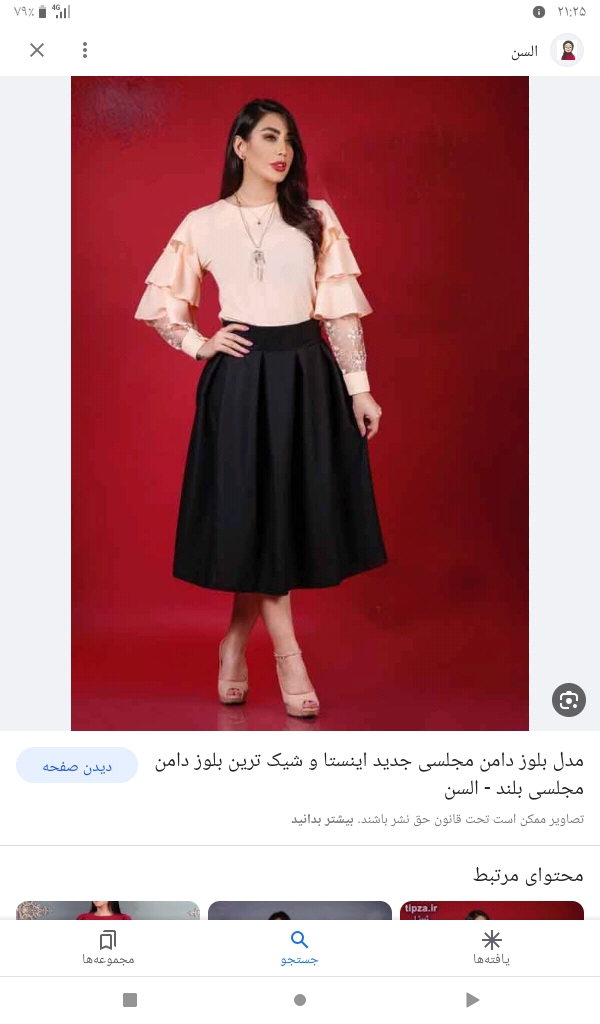This screenshot has height=1024, width=600.
Task: Go to the home screen
Action: [300, 1000]
